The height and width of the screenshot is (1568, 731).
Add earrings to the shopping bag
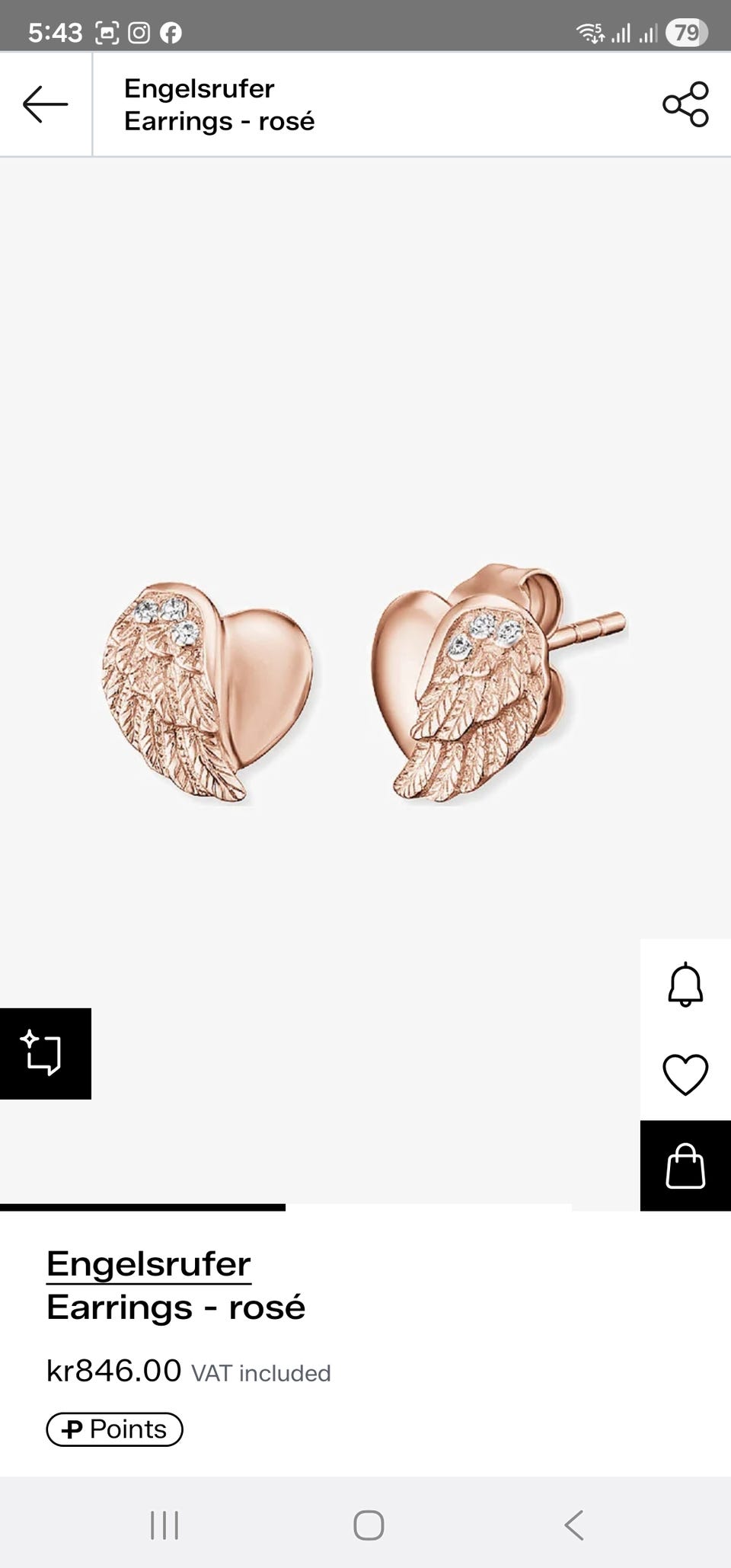point(685,1166)
